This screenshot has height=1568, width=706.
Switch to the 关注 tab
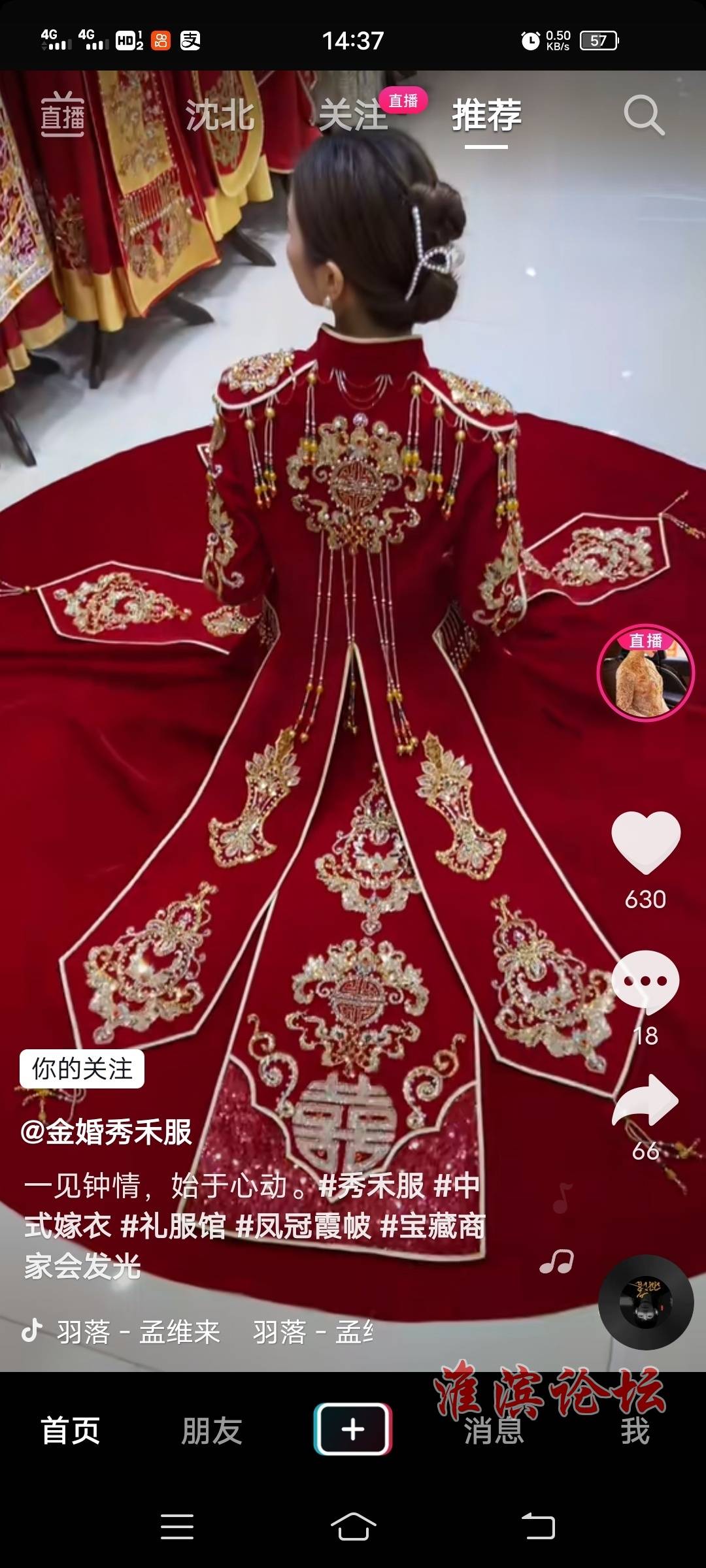tap(353, 116)
